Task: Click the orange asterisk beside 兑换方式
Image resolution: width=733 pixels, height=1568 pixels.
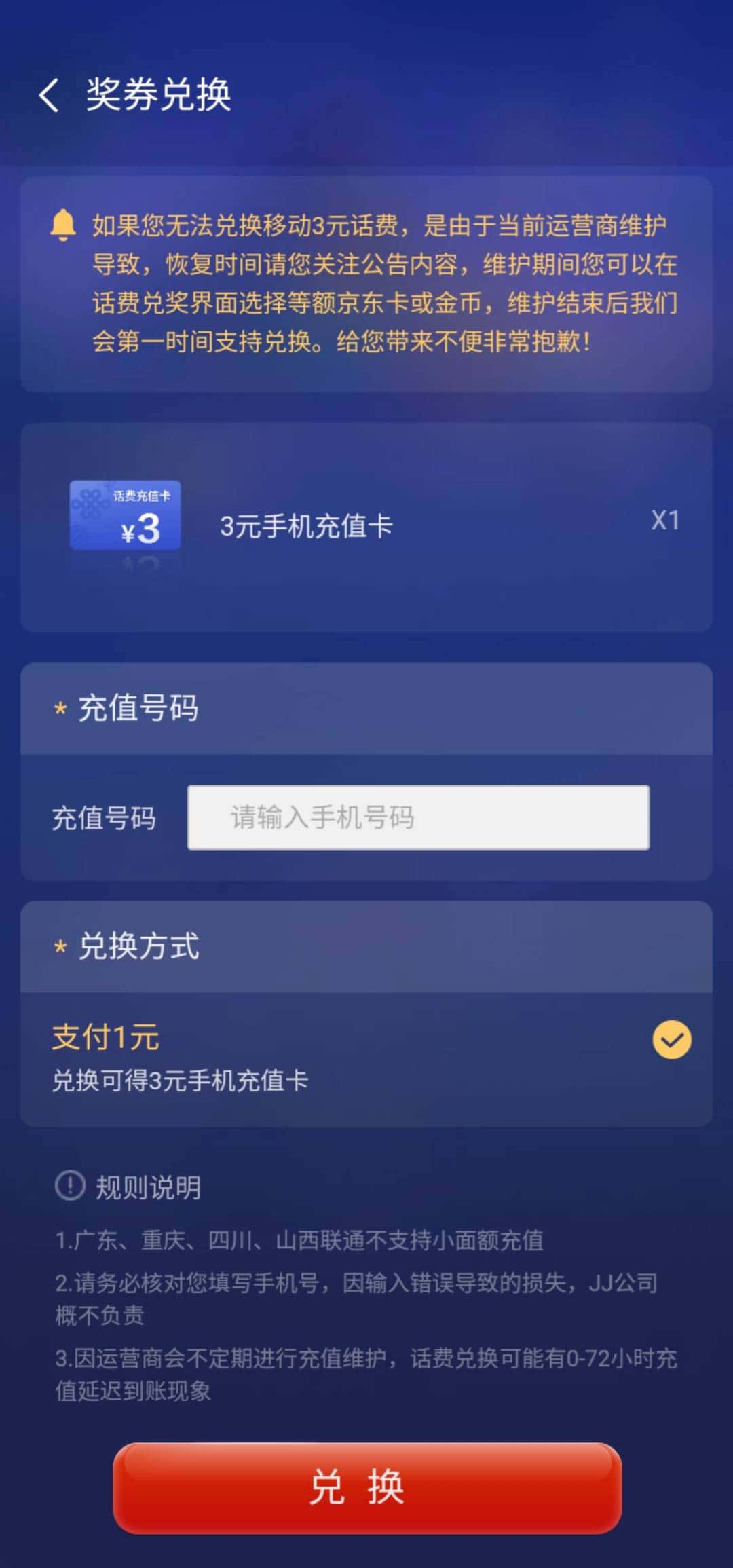Action: [x=62, y=947]
